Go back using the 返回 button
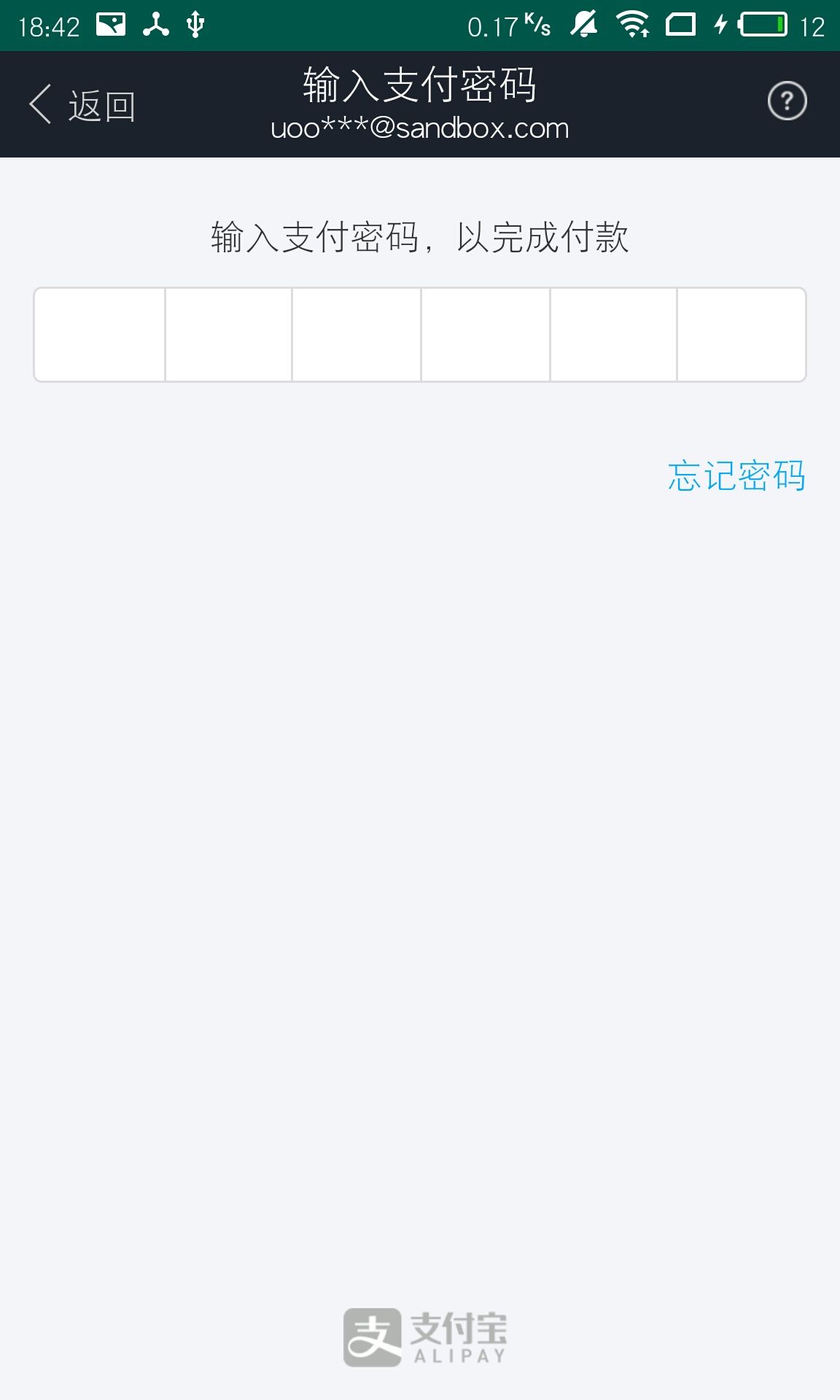 click(x=82, y=105)
